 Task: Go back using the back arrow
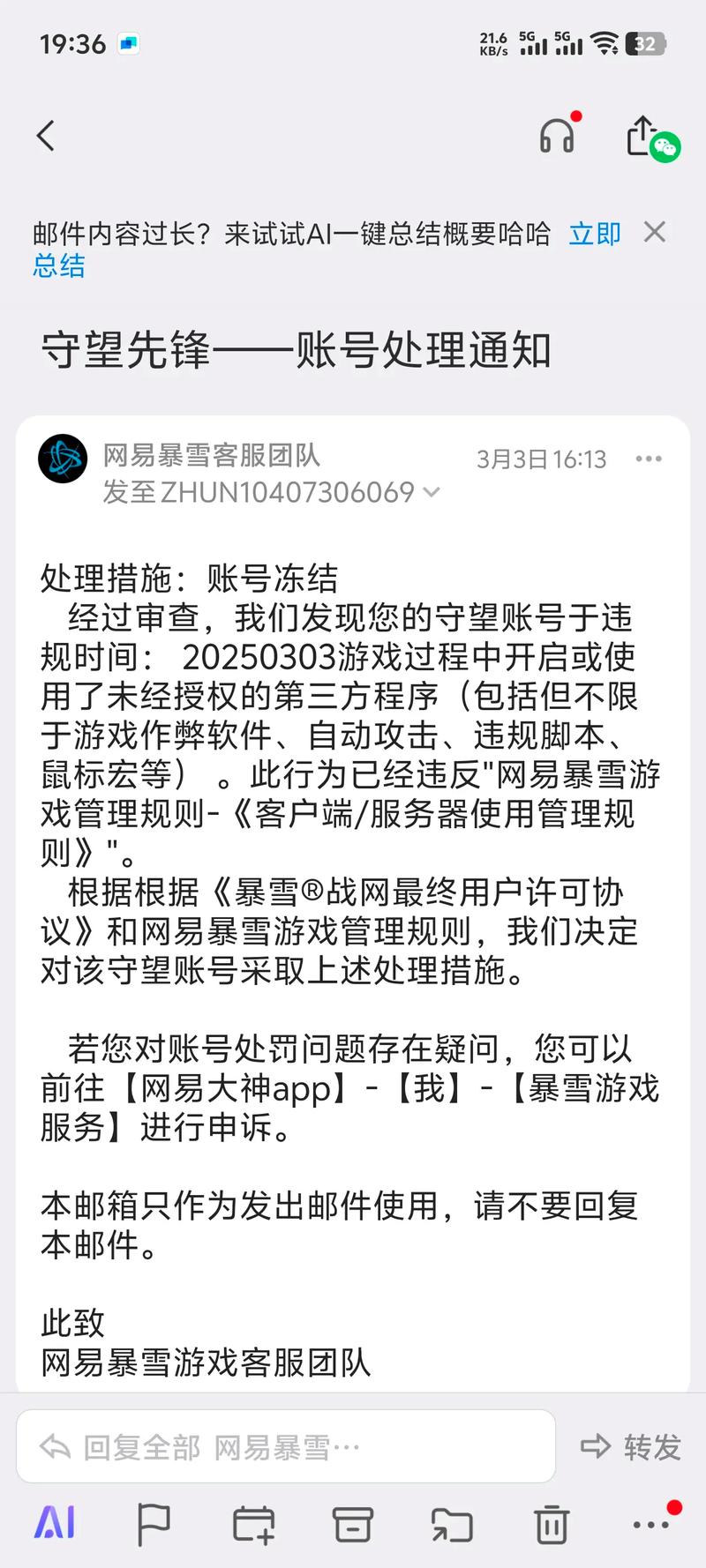point(45,137)
